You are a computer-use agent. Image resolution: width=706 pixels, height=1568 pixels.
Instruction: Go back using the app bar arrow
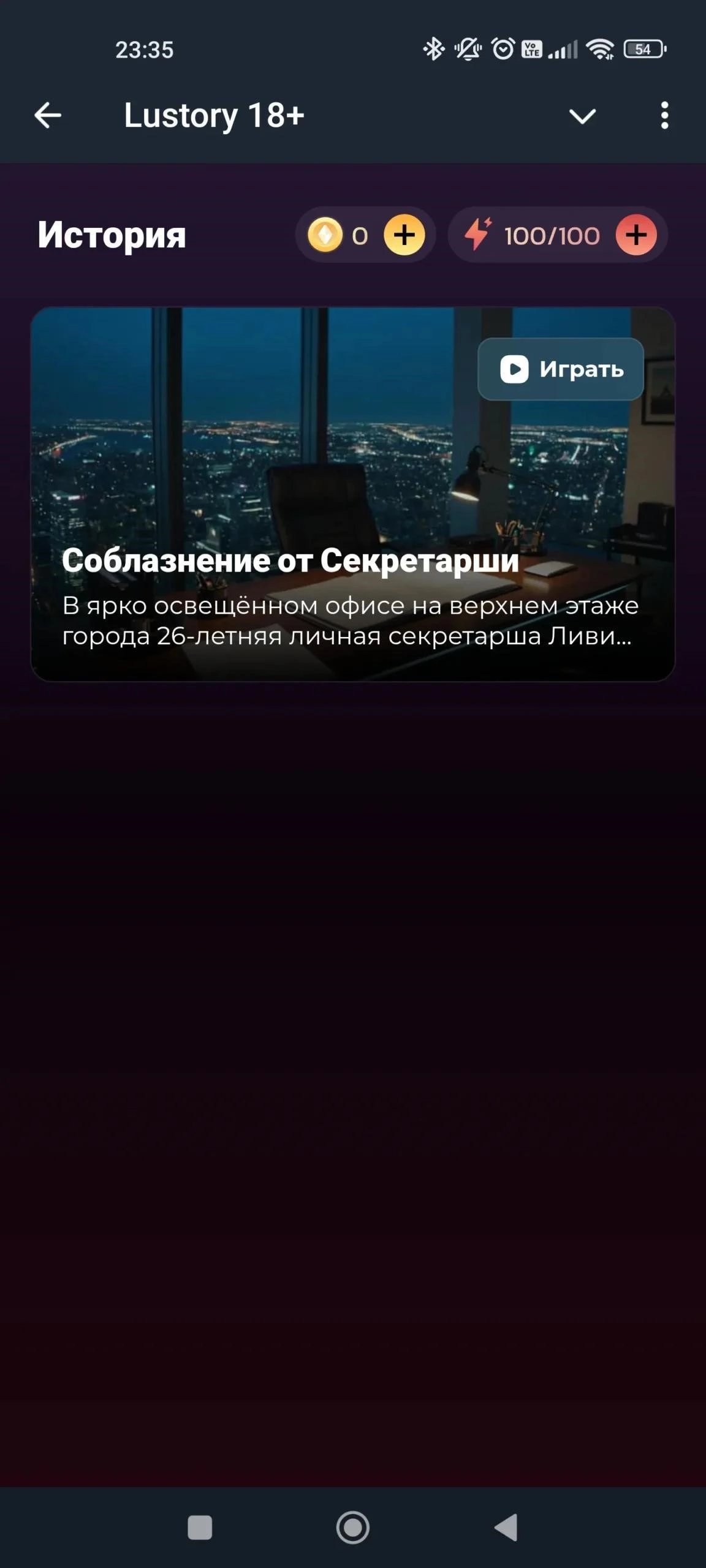(48, 115)
